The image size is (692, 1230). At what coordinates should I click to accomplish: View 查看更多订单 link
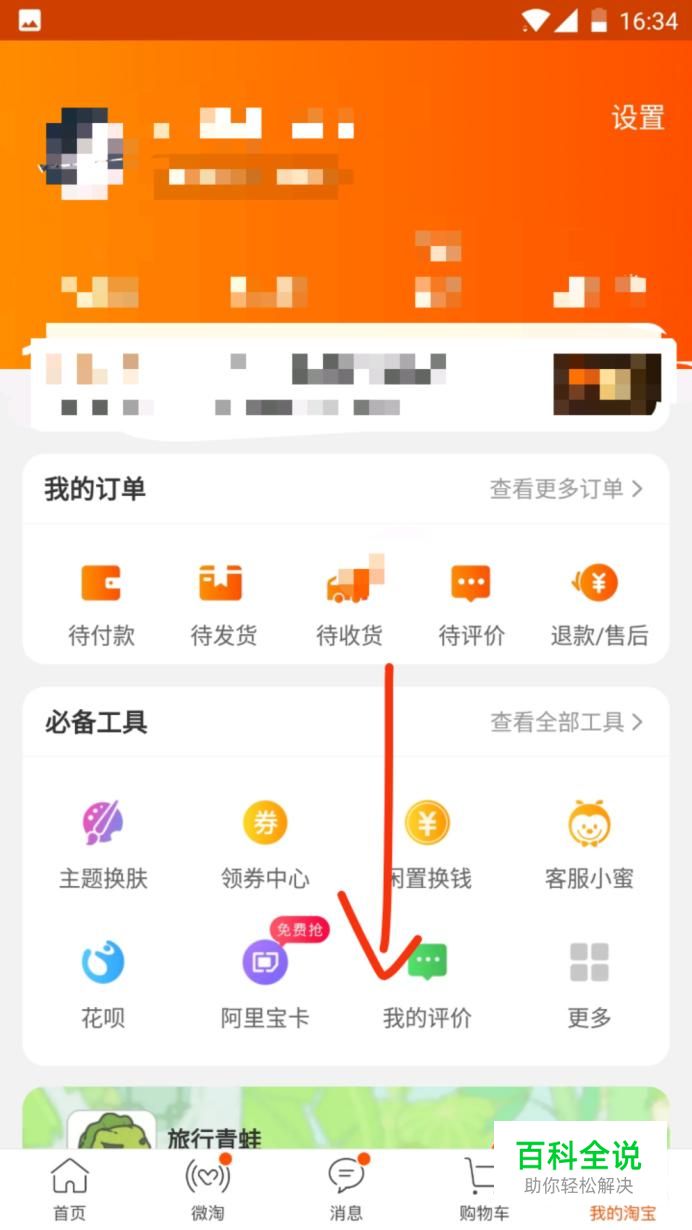(x=566, y=489)
